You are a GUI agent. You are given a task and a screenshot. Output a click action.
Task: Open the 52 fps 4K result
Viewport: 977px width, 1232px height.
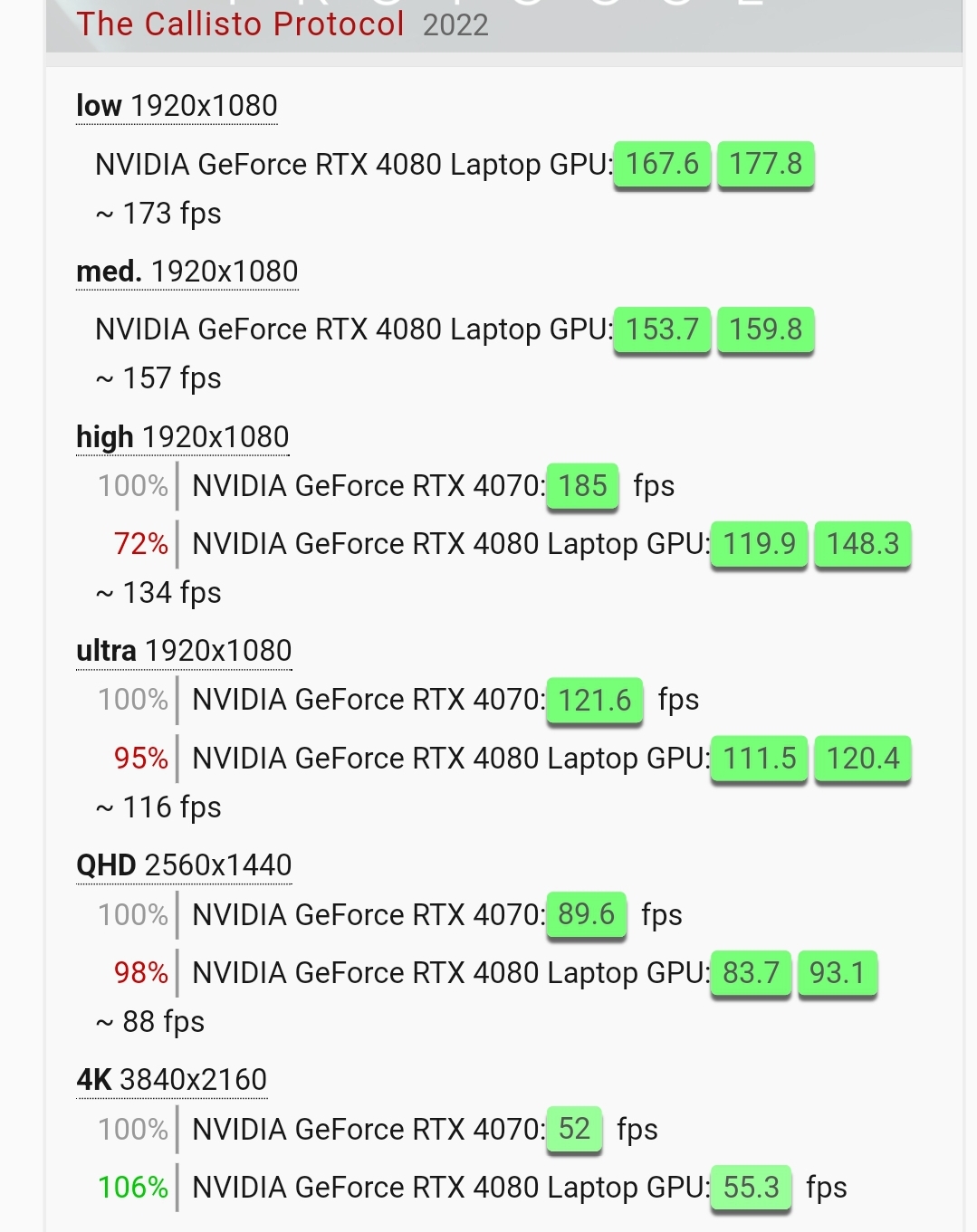[x=574, y=1129]
